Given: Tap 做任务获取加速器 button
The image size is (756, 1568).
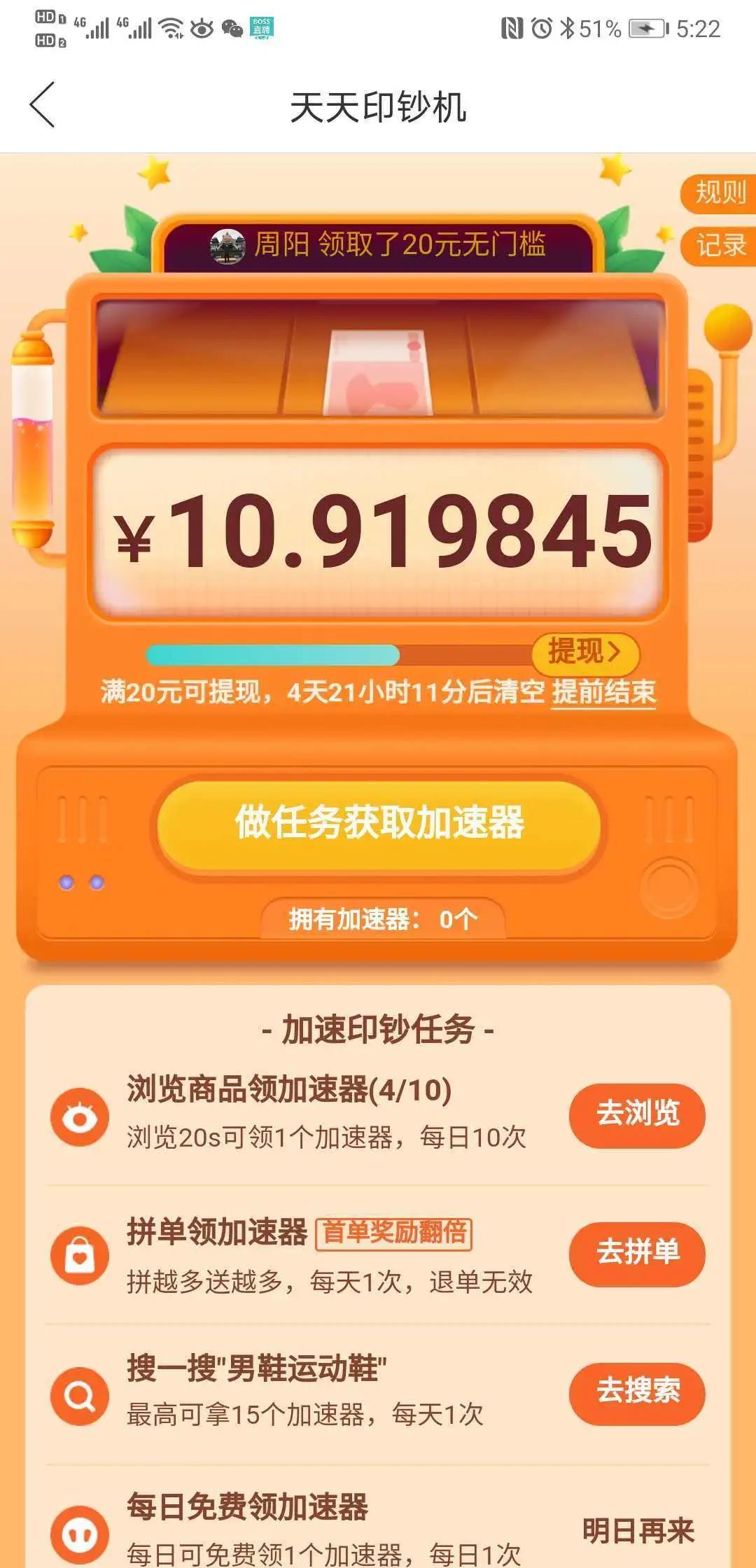Looking at the screenshot, I should pos(379,822).
